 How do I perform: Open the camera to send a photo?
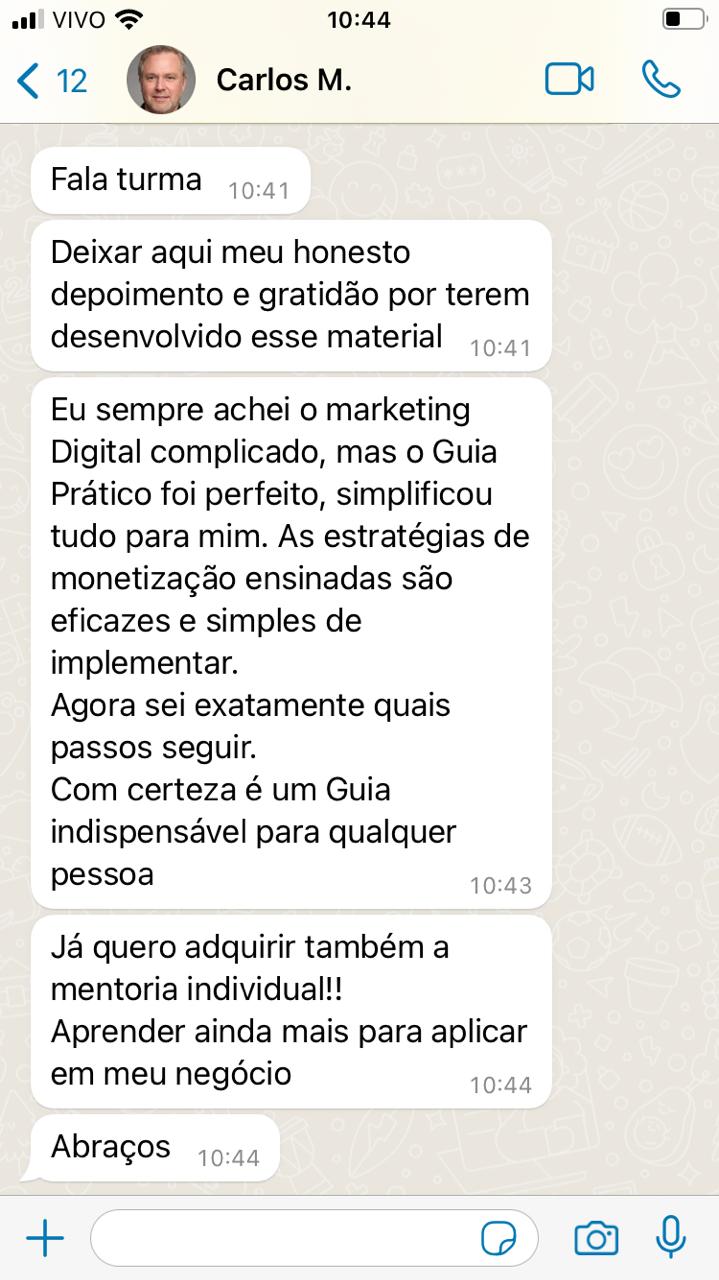[596, 1239]
